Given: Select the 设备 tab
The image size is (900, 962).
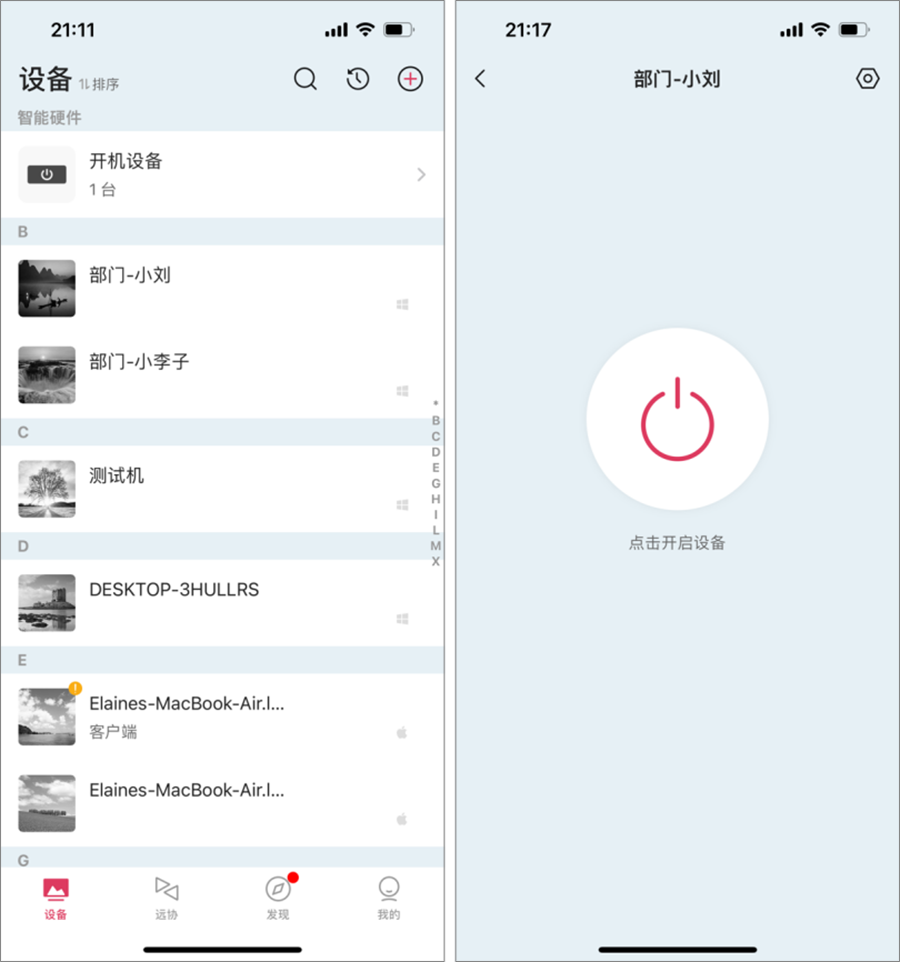Looking at the screenshot, I should click(56, 897).
